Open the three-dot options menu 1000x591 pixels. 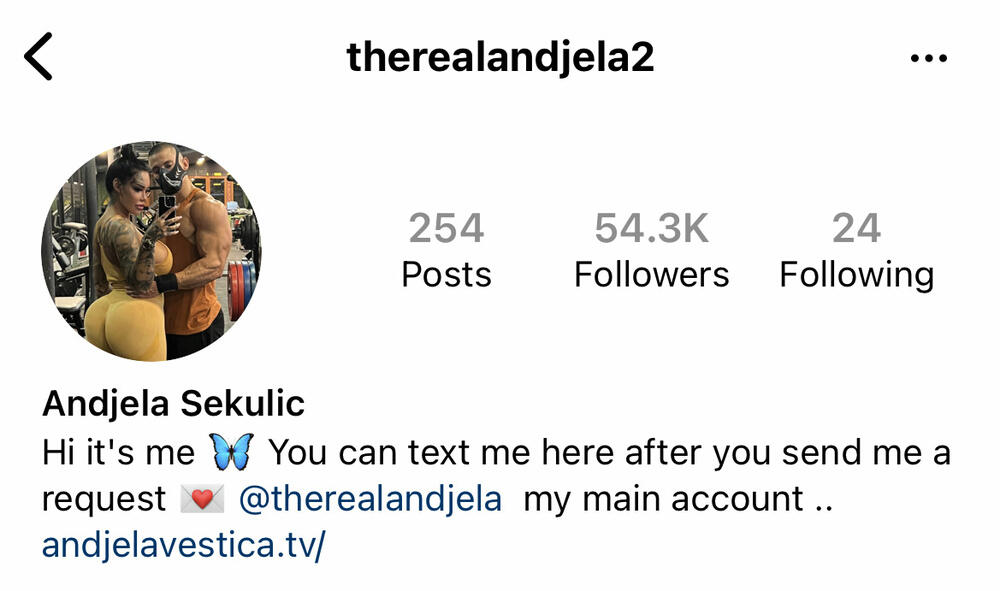click(928, 59)
